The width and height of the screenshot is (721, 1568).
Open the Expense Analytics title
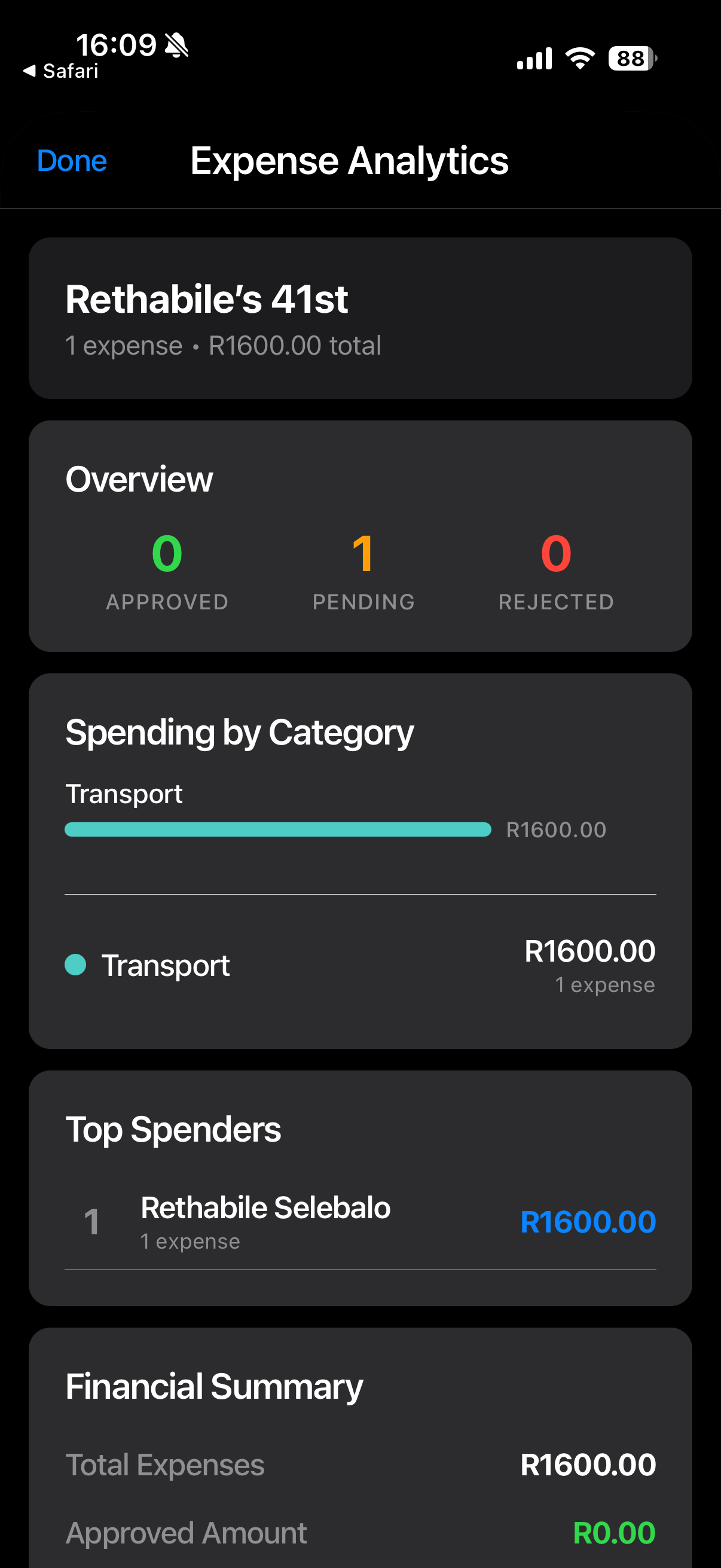tap(349, 161)
